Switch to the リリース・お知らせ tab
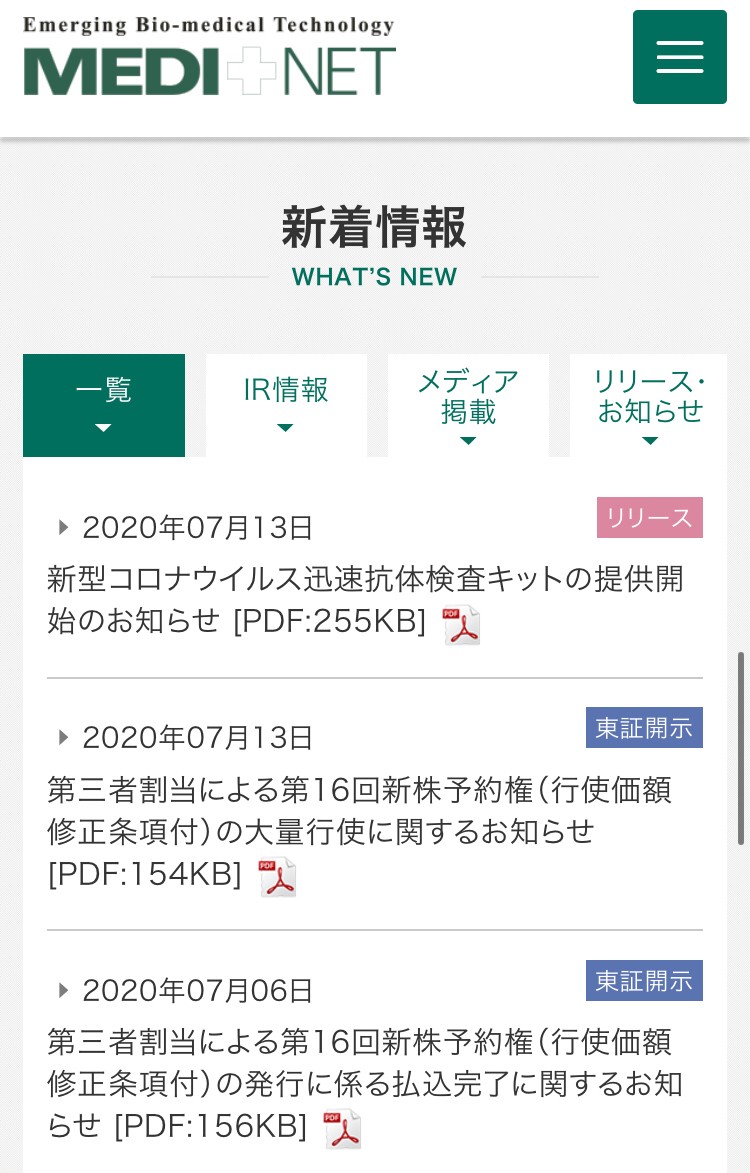 coord(649,405)
